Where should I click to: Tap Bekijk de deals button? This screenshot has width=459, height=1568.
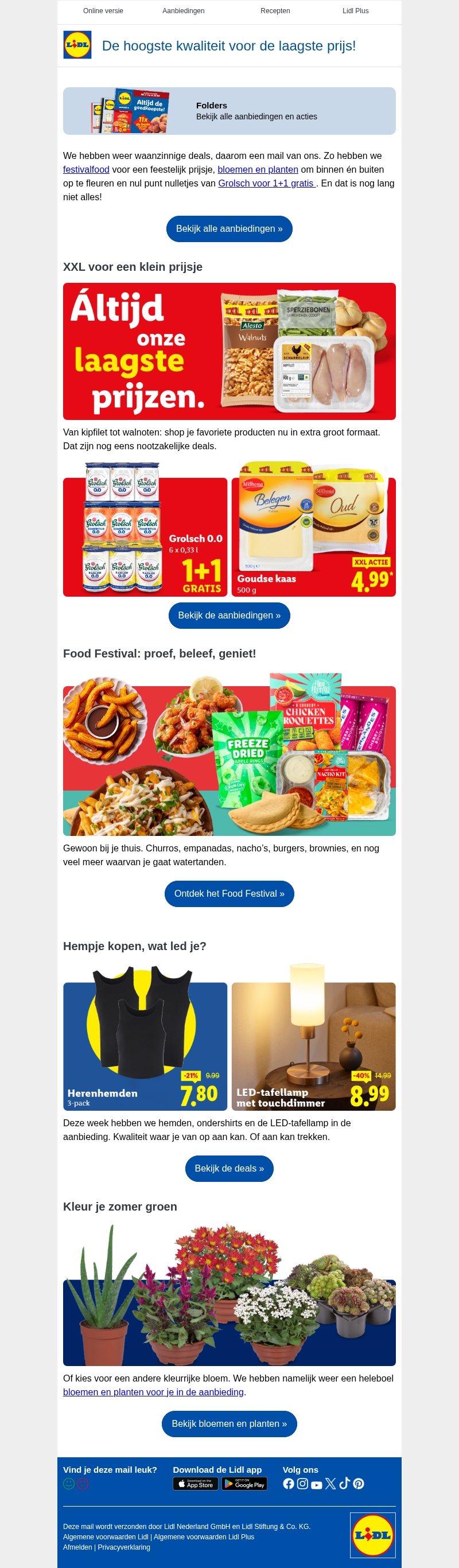click(229, 1169)
